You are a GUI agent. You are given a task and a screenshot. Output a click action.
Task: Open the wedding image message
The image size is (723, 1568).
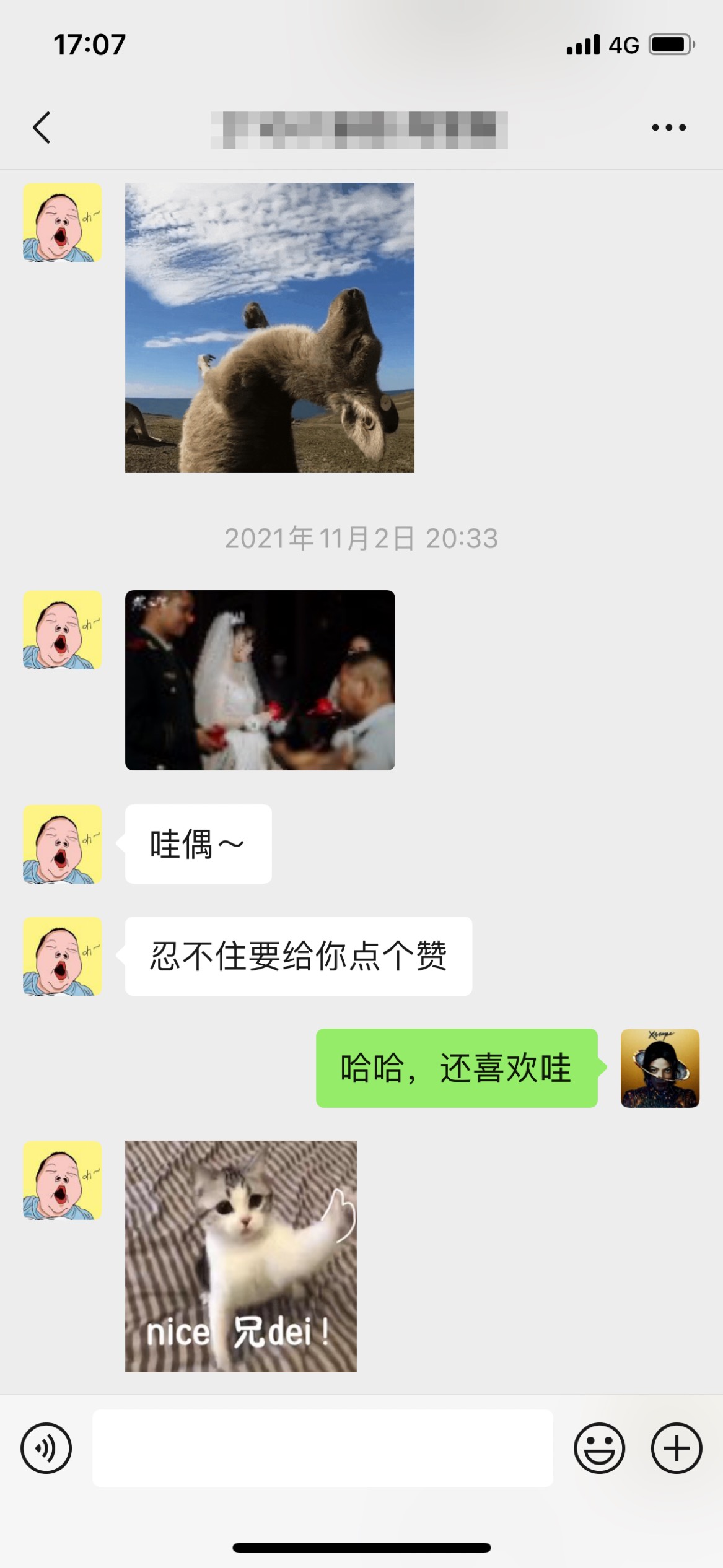(x=260, y=680)
